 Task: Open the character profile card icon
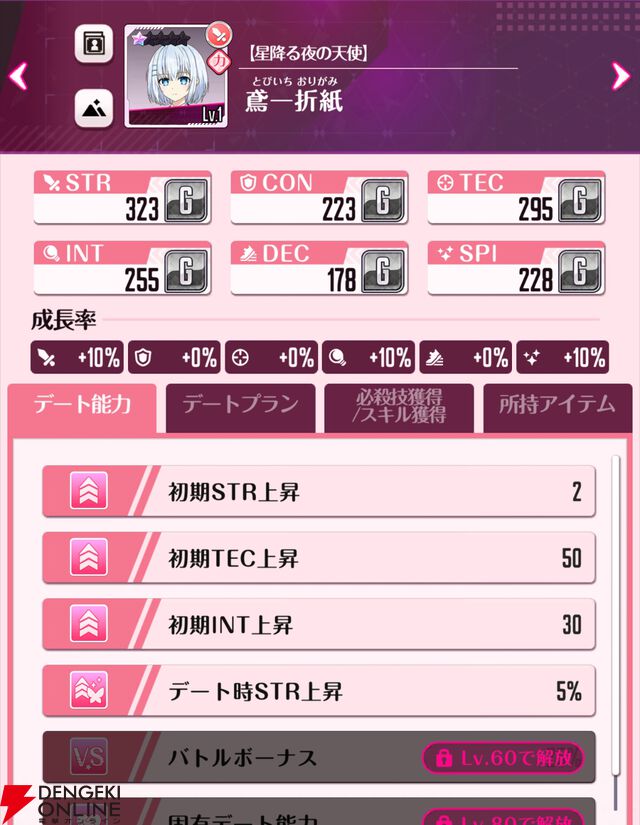pyautogui.click(x=93, y=44)
